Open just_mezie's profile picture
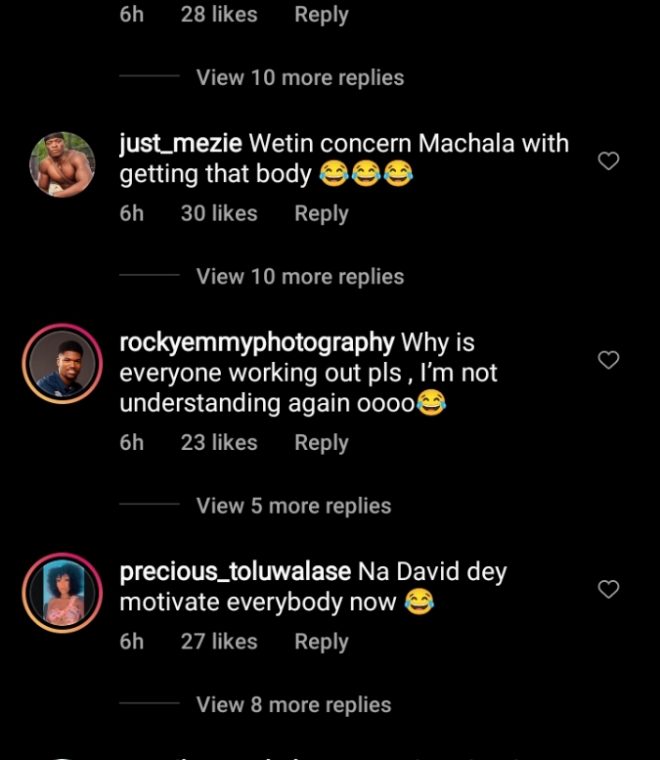 [x=62, y=164]
